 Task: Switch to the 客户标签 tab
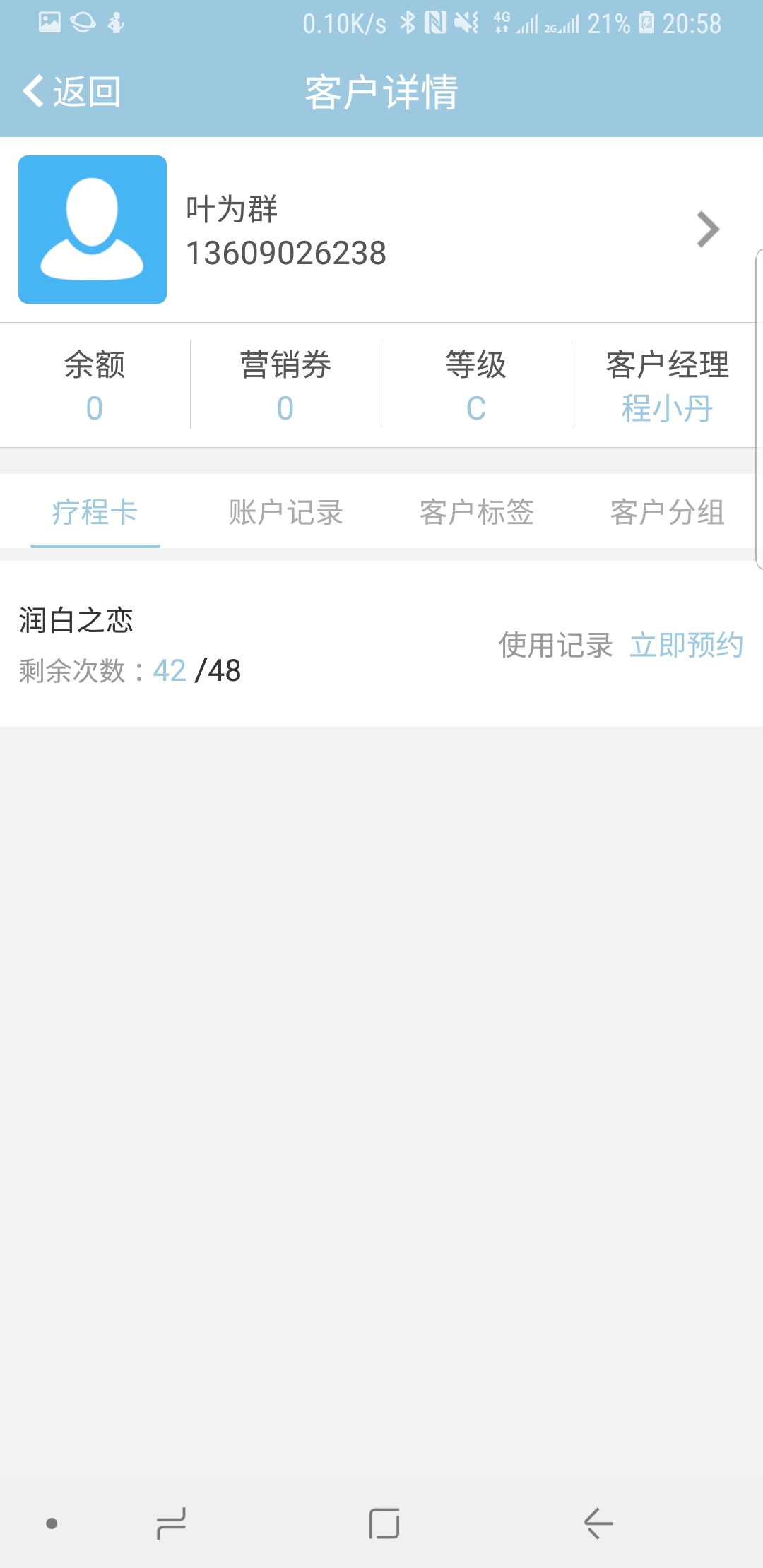click(x=477, y=512)
